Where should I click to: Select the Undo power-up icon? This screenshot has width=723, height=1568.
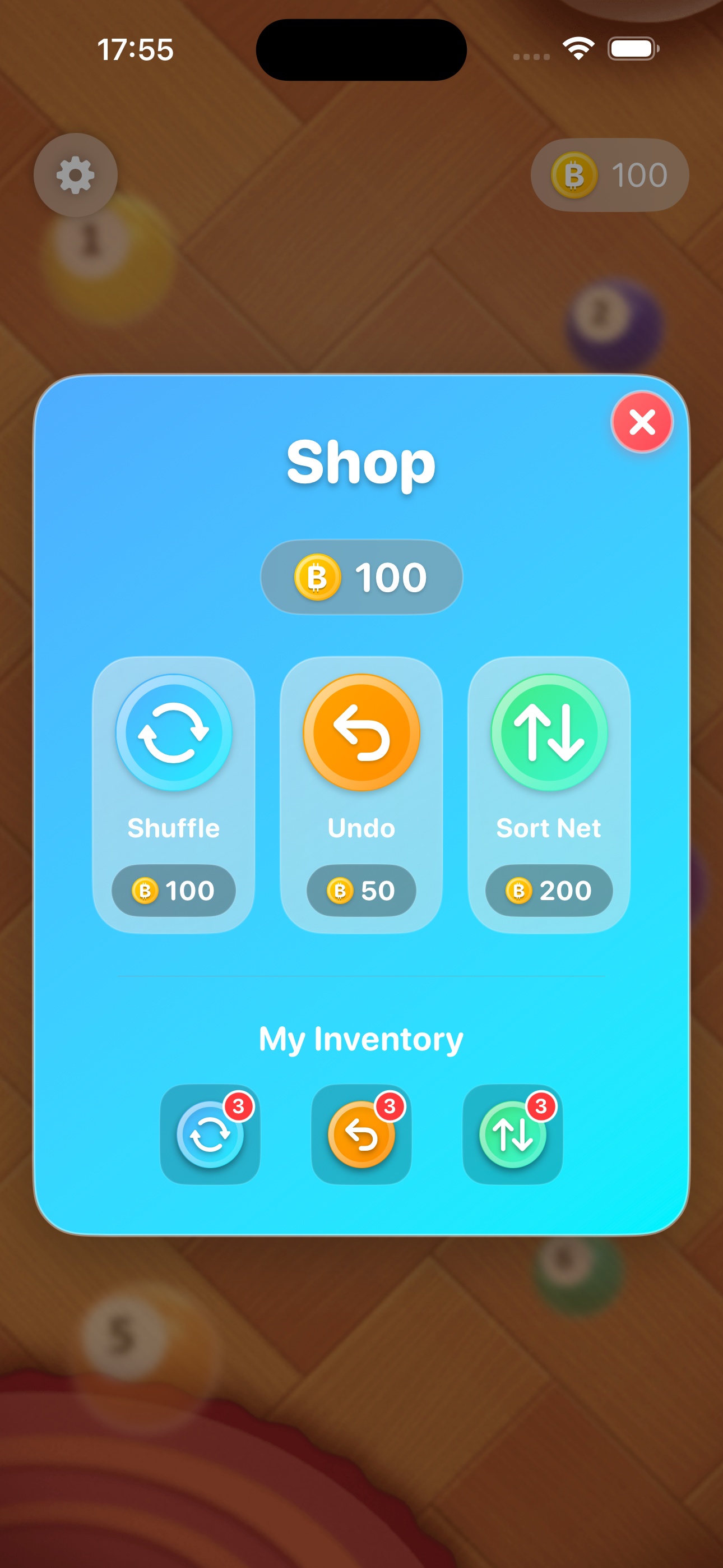coord(361,734)
